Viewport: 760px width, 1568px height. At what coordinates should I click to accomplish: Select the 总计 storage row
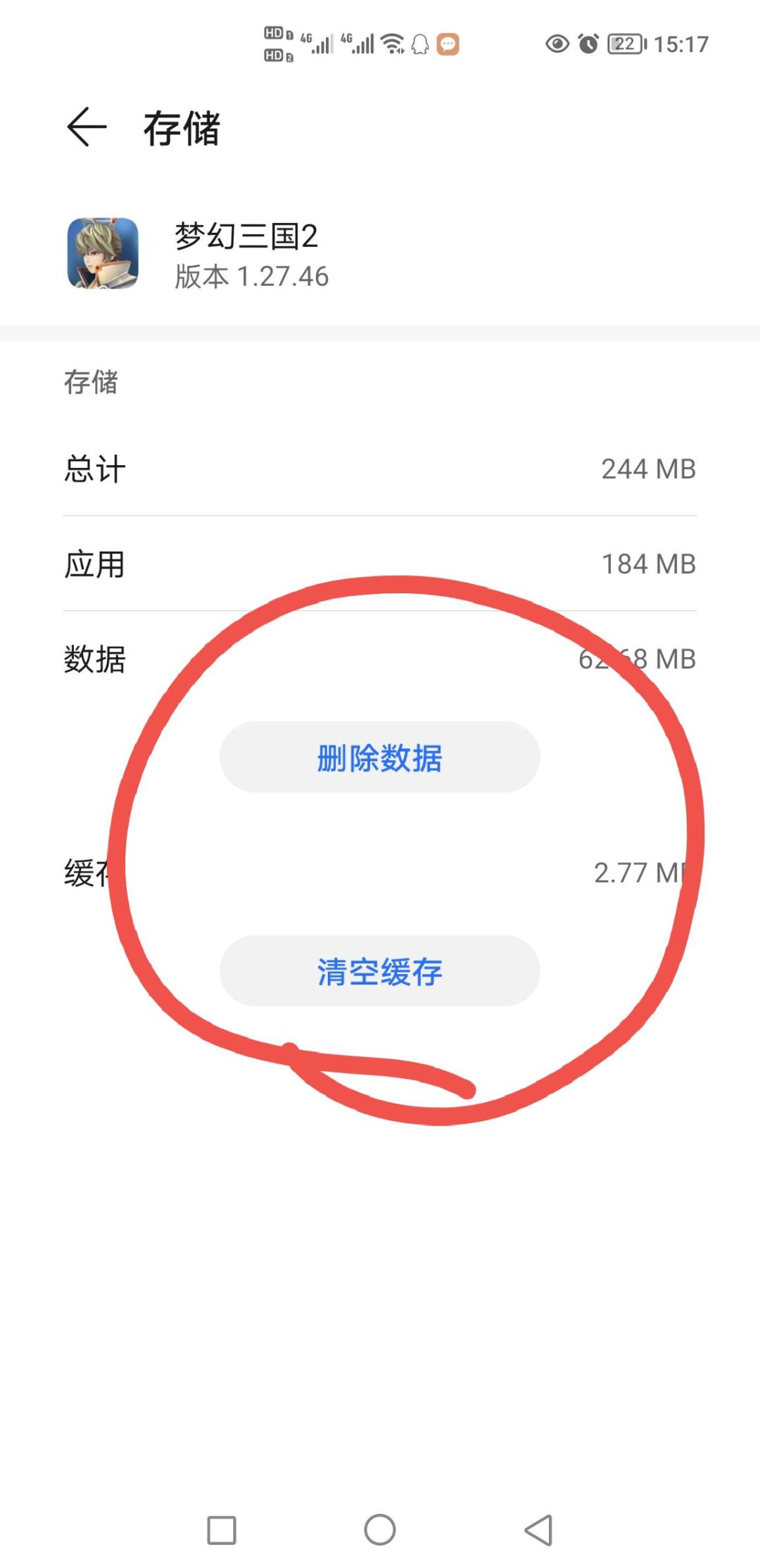pos(380,469)
